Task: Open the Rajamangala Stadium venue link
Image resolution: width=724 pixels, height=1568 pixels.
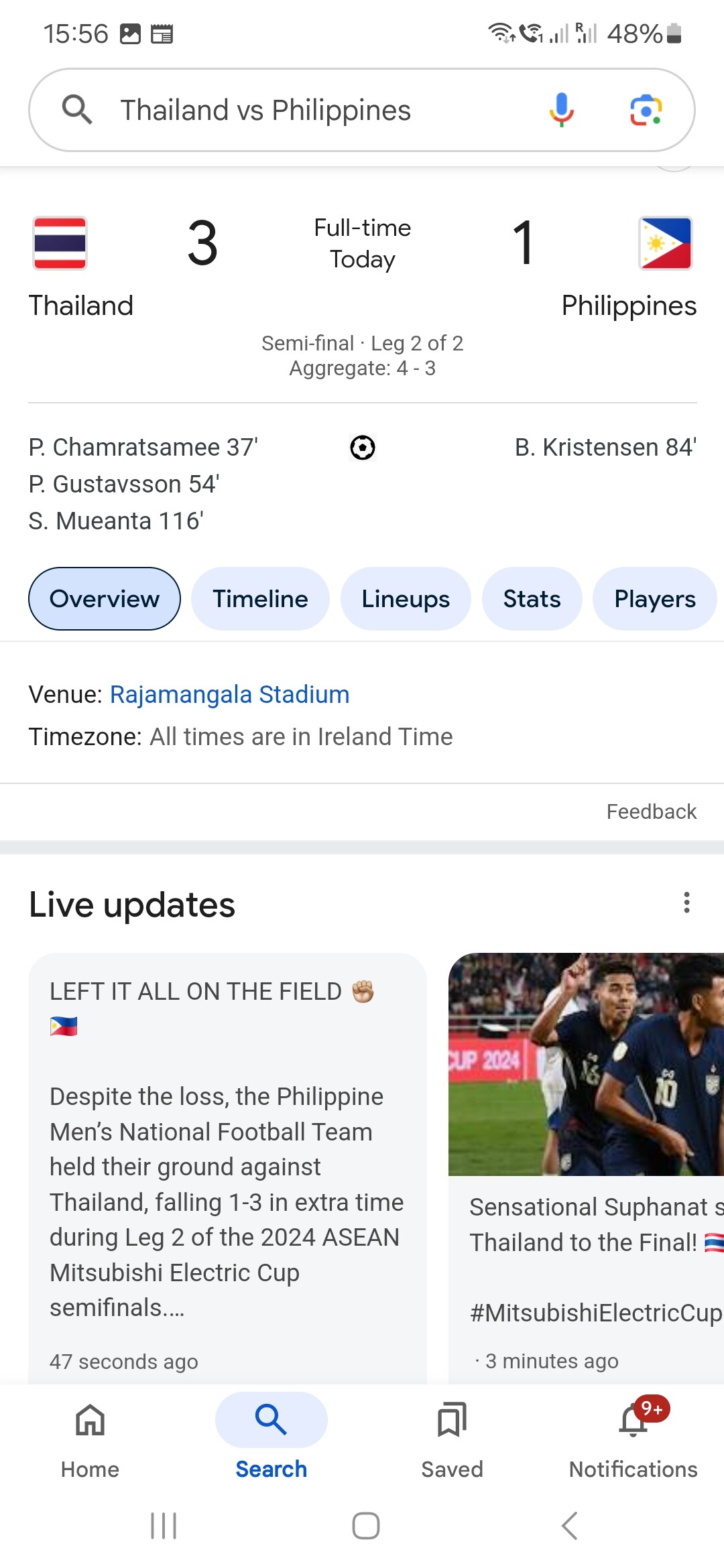Action: 229,695
